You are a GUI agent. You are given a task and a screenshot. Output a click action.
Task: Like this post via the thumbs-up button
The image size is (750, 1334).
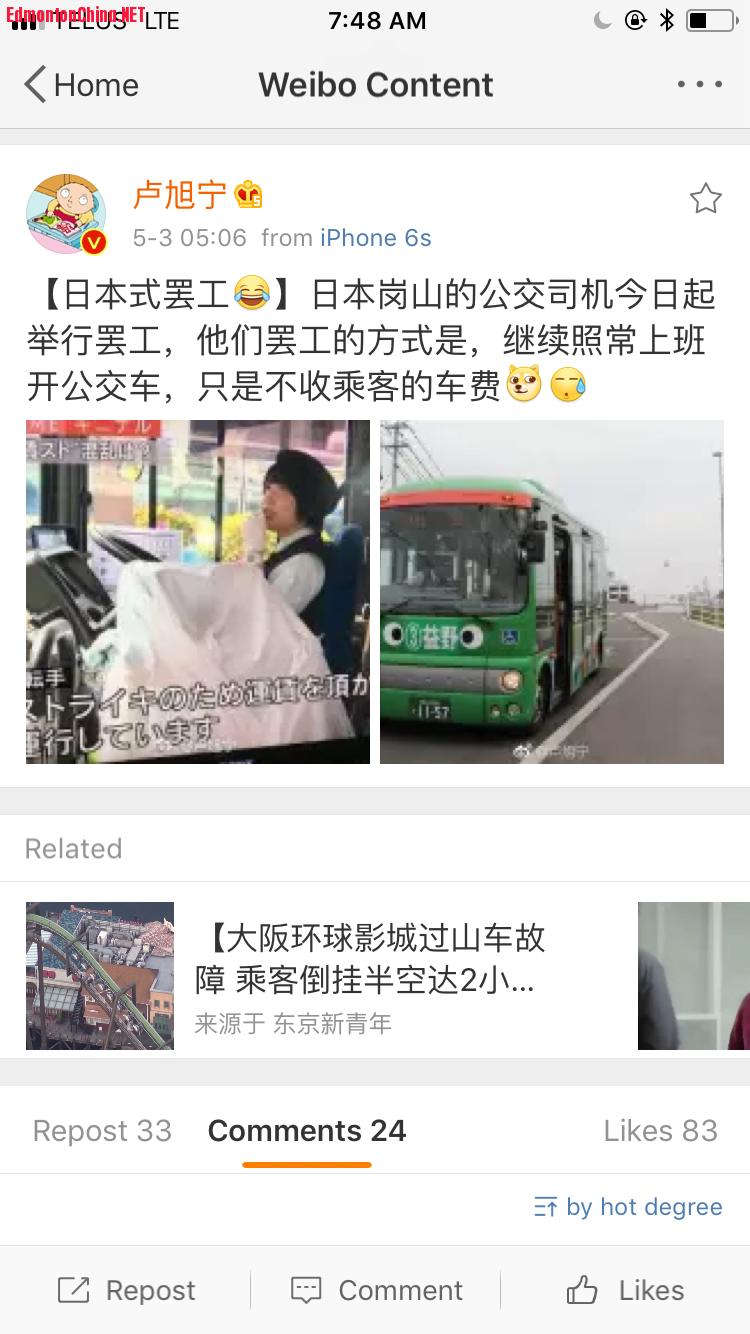(x=625, y=1290)
